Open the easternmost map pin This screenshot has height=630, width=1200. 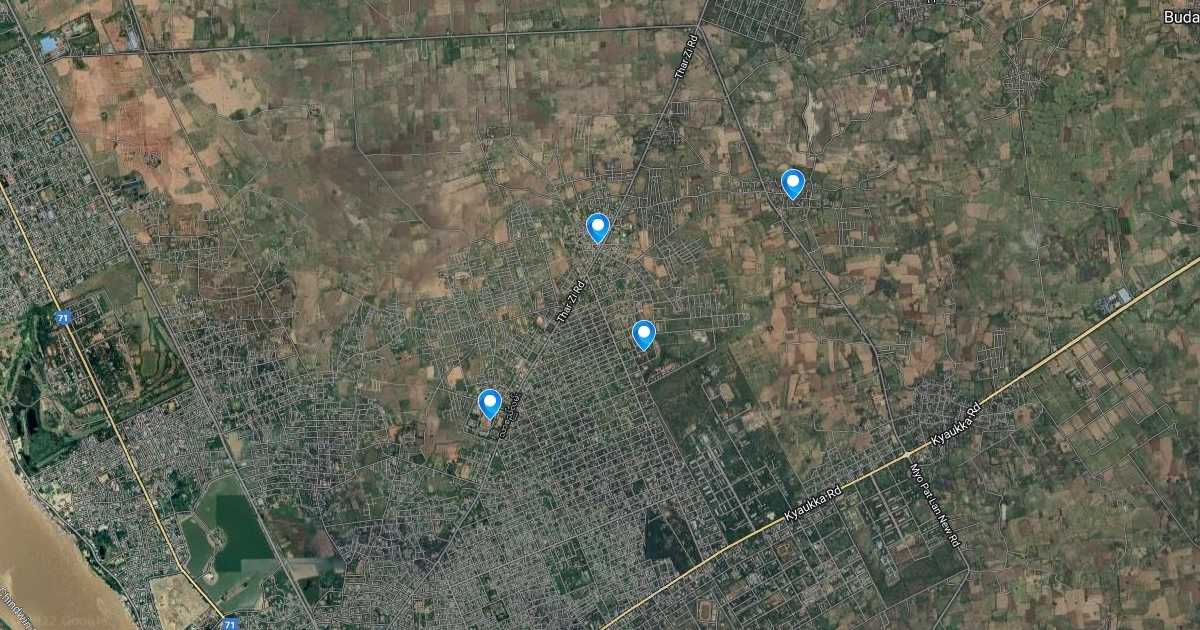(792, 184)
